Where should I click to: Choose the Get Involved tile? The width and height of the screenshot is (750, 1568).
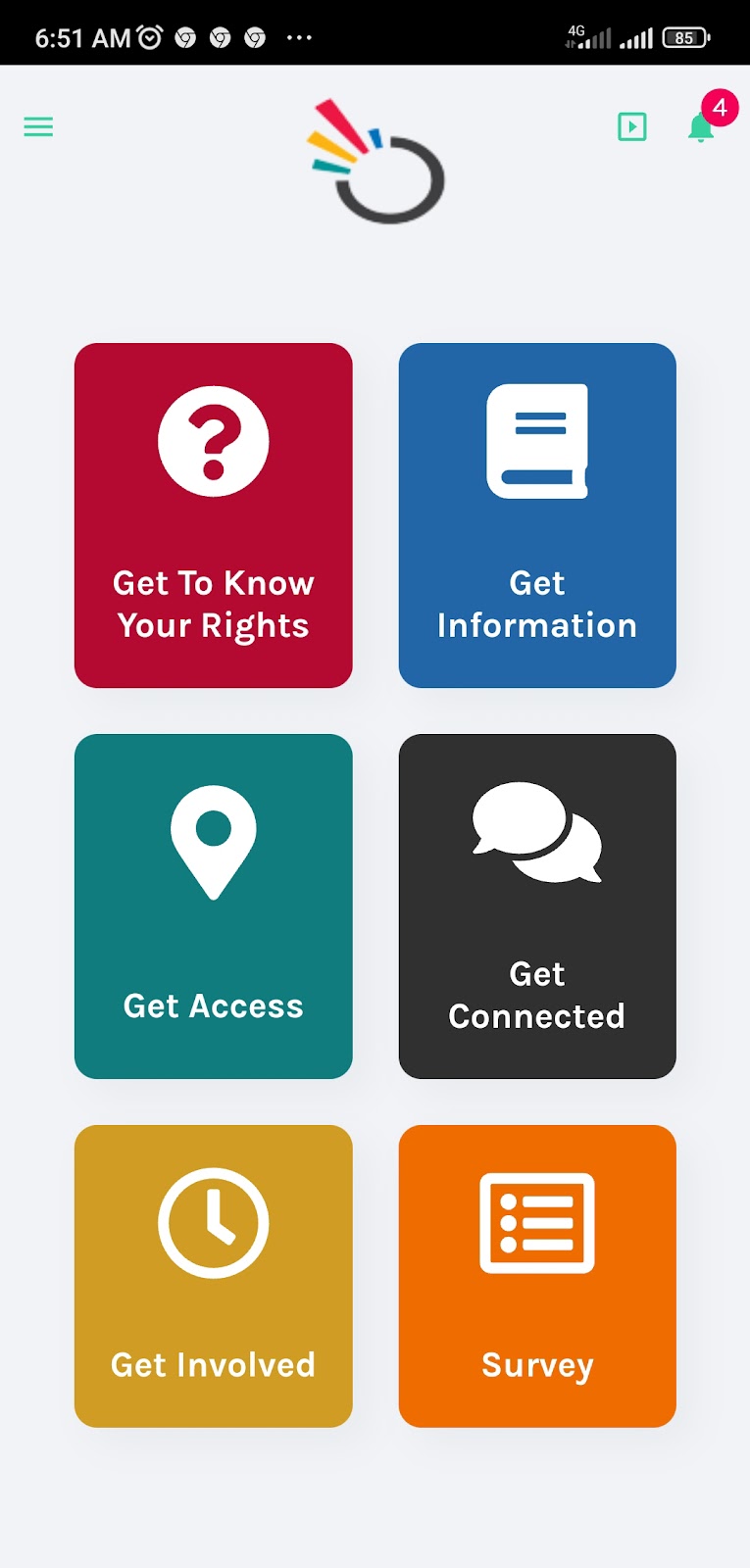coord(214,1276)
